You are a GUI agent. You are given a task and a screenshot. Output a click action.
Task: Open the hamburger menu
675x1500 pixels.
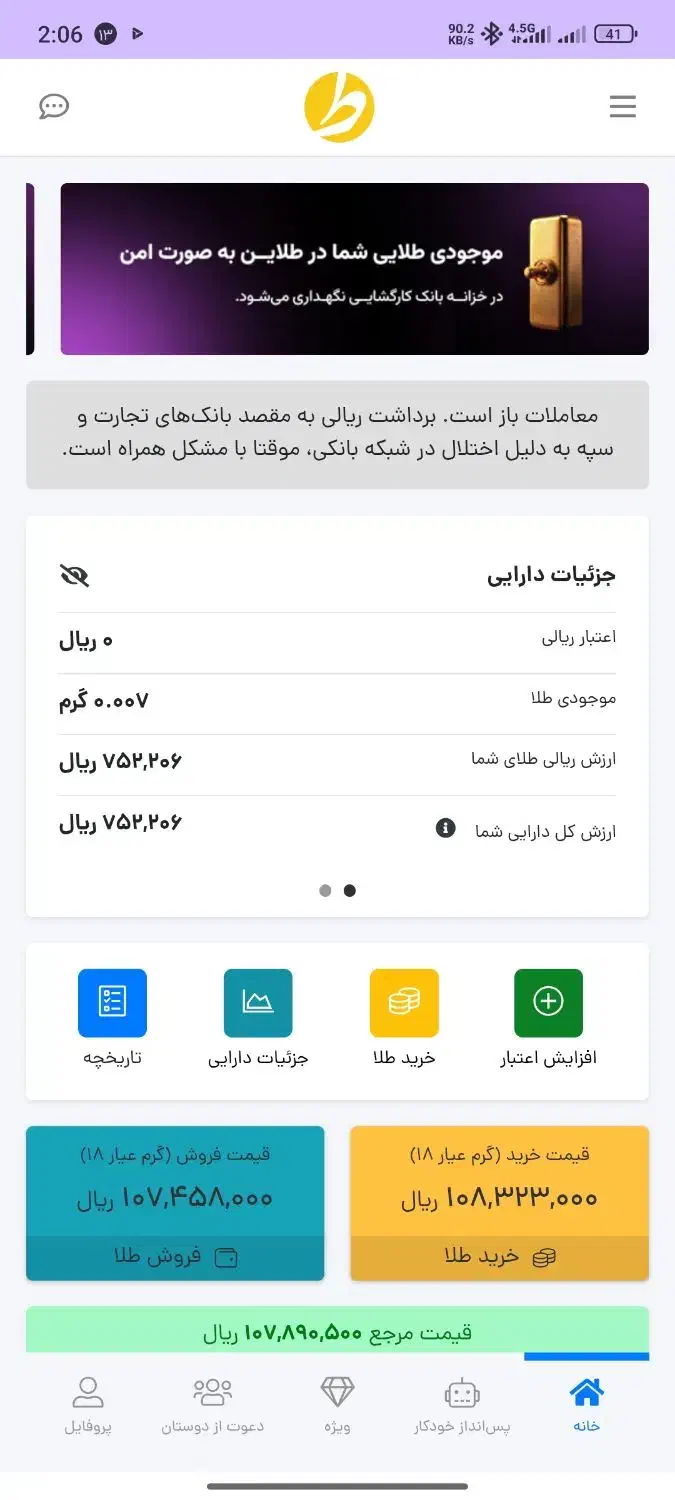click(622, 107)
